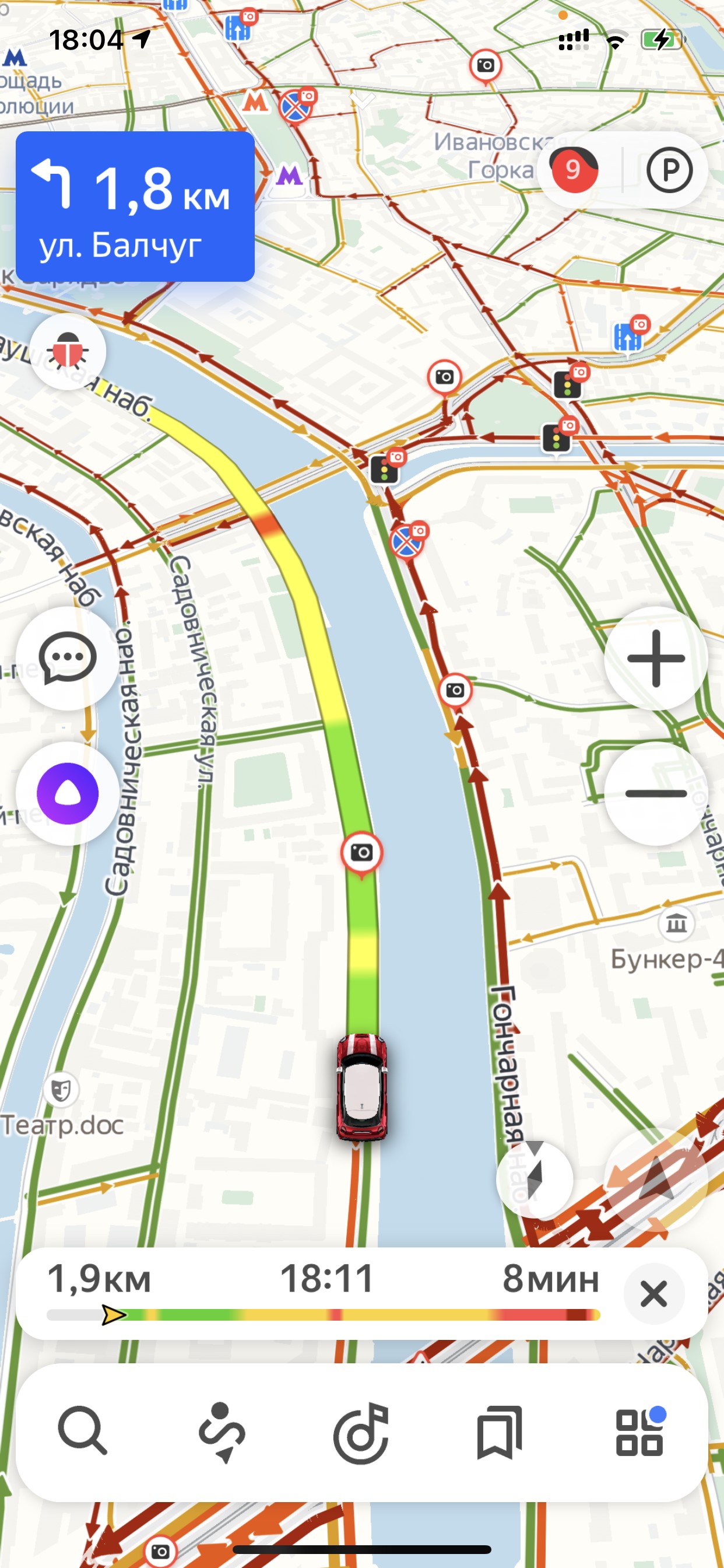This screenshot has height=1568, width=724.
Task: Zoom in with the plus button
Action: 656,658
